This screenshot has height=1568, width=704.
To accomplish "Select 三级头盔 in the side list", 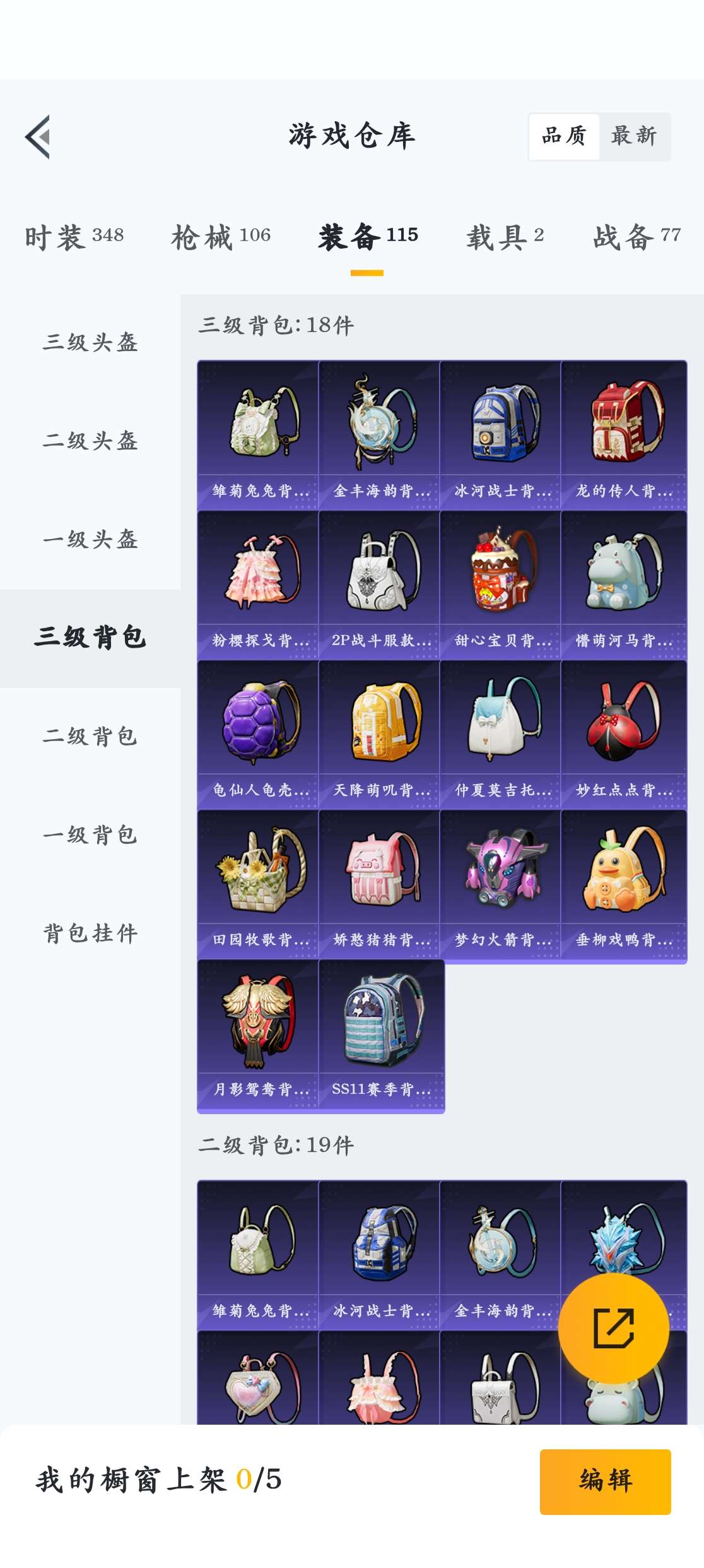I will 90,343.
